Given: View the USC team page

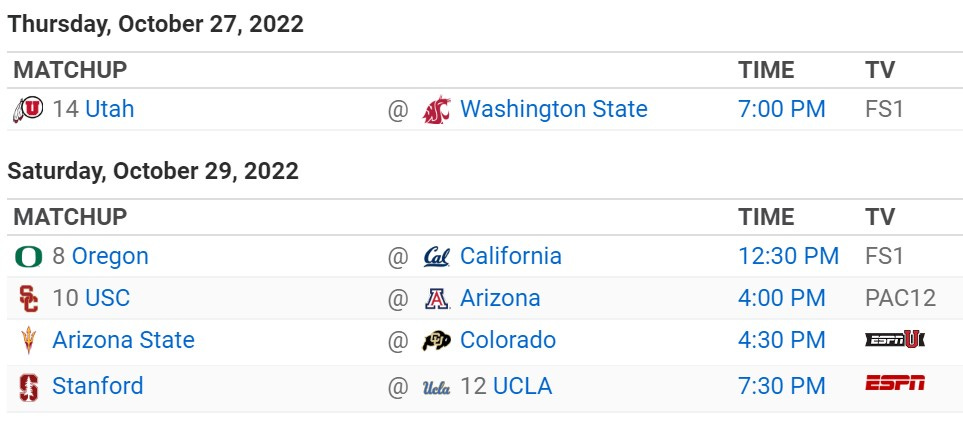Looking at the screenshot, I should pos(107,298).
